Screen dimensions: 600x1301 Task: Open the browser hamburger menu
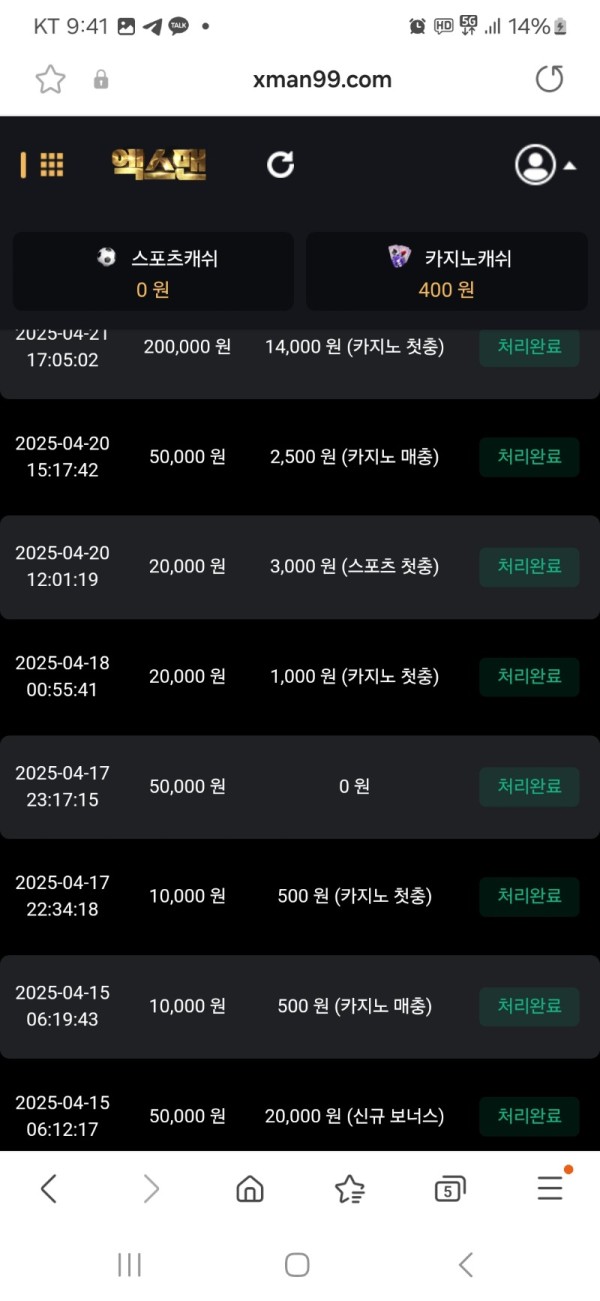pos(550,1188)
